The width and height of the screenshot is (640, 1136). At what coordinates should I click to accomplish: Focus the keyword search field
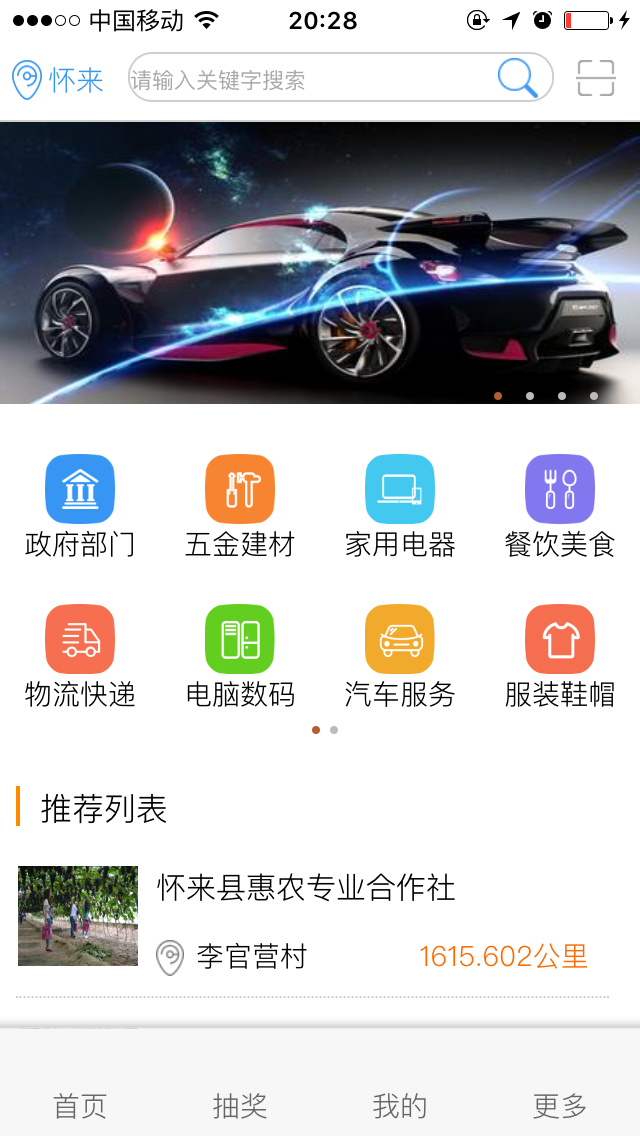coord(310,80)
